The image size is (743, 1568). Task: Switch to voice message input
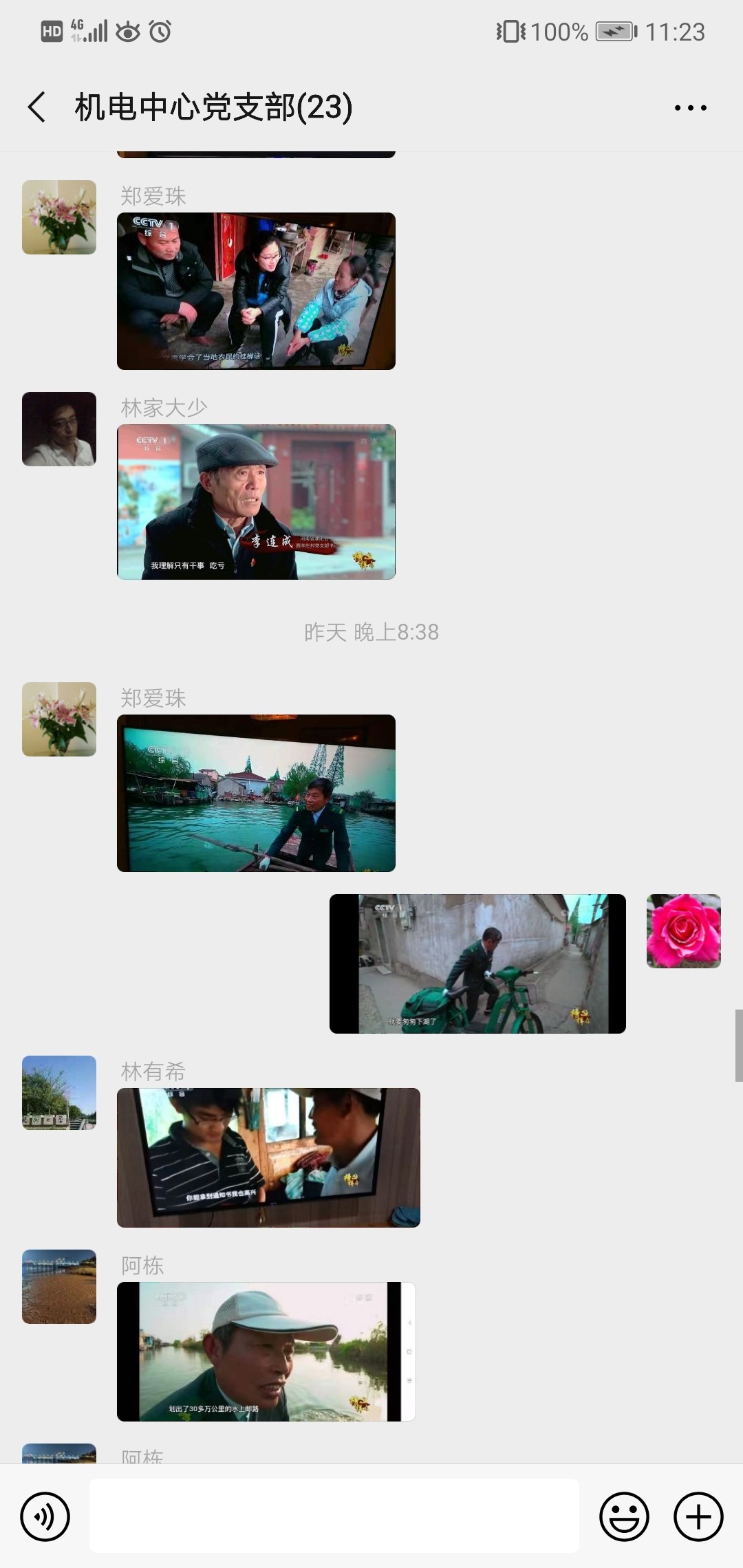coord(45,1516)
